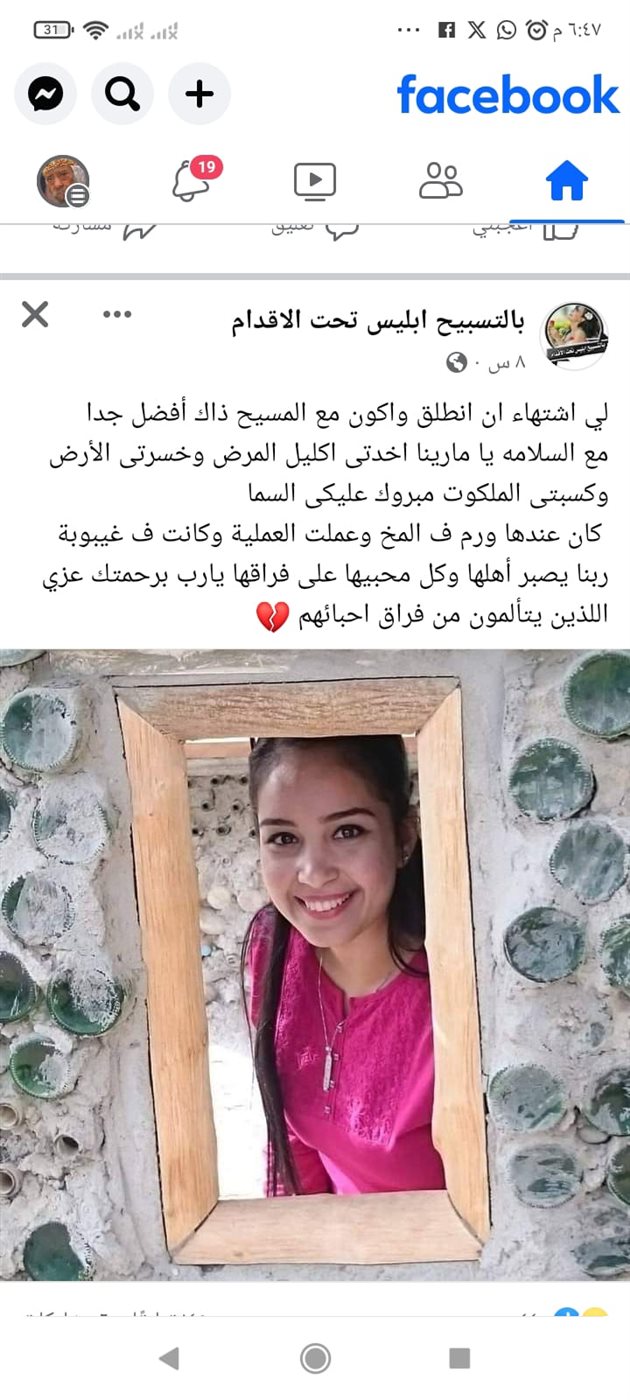Go back using system navigation
The width and height of the screenshot is (630, 1400).
[170, 1357]
